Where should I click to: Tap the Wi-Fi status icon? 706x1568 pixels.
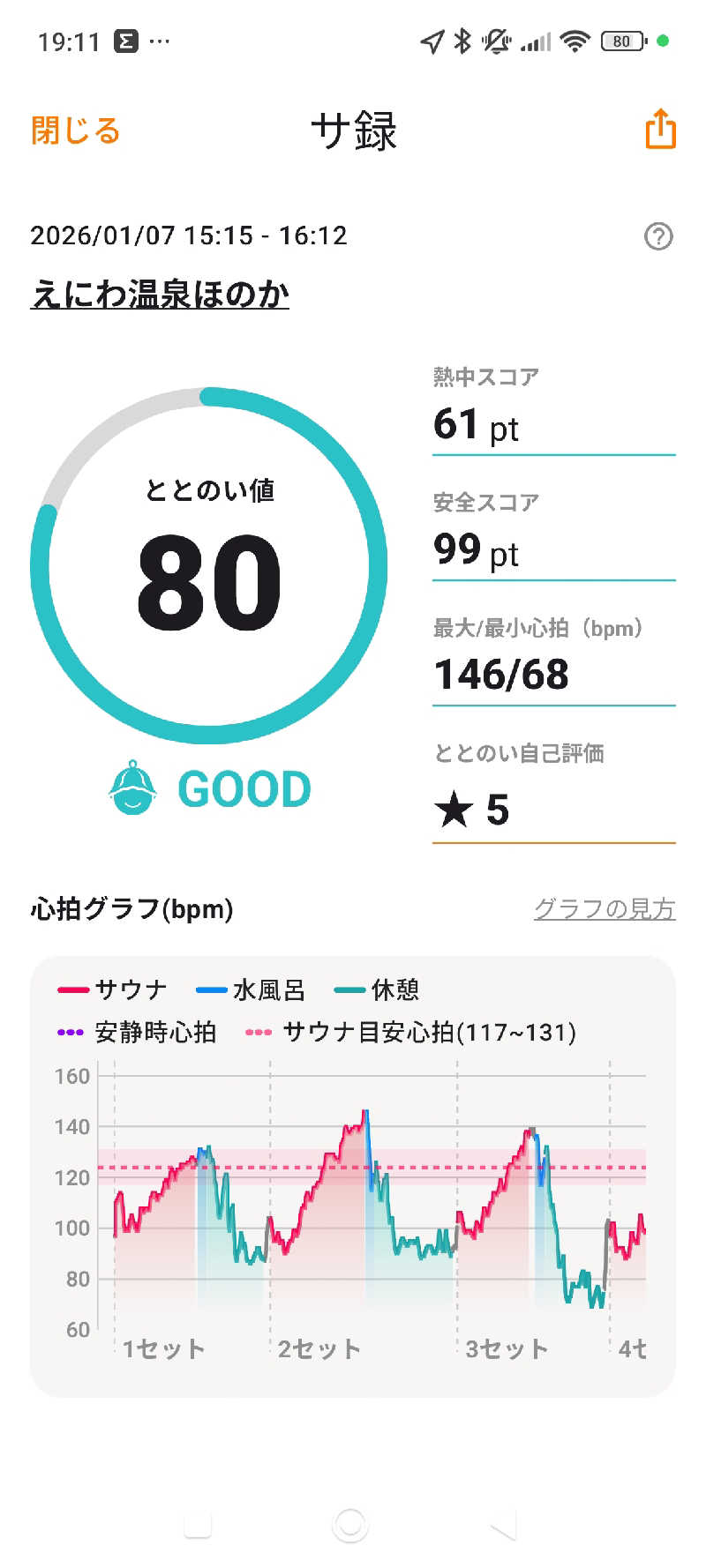pos(574,41)
